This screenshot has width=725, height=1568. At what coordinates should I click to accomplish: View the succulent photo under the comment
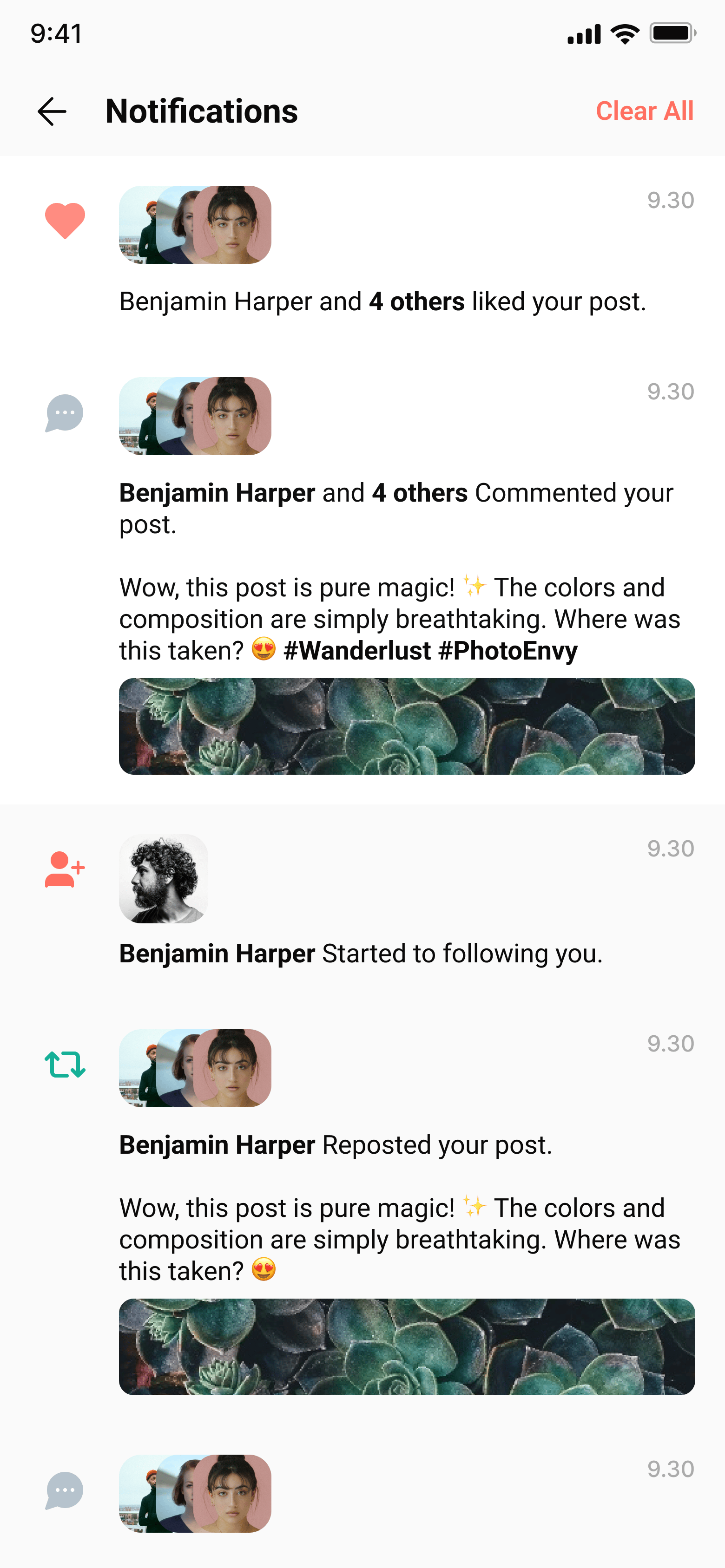click(x=406, y=726)
